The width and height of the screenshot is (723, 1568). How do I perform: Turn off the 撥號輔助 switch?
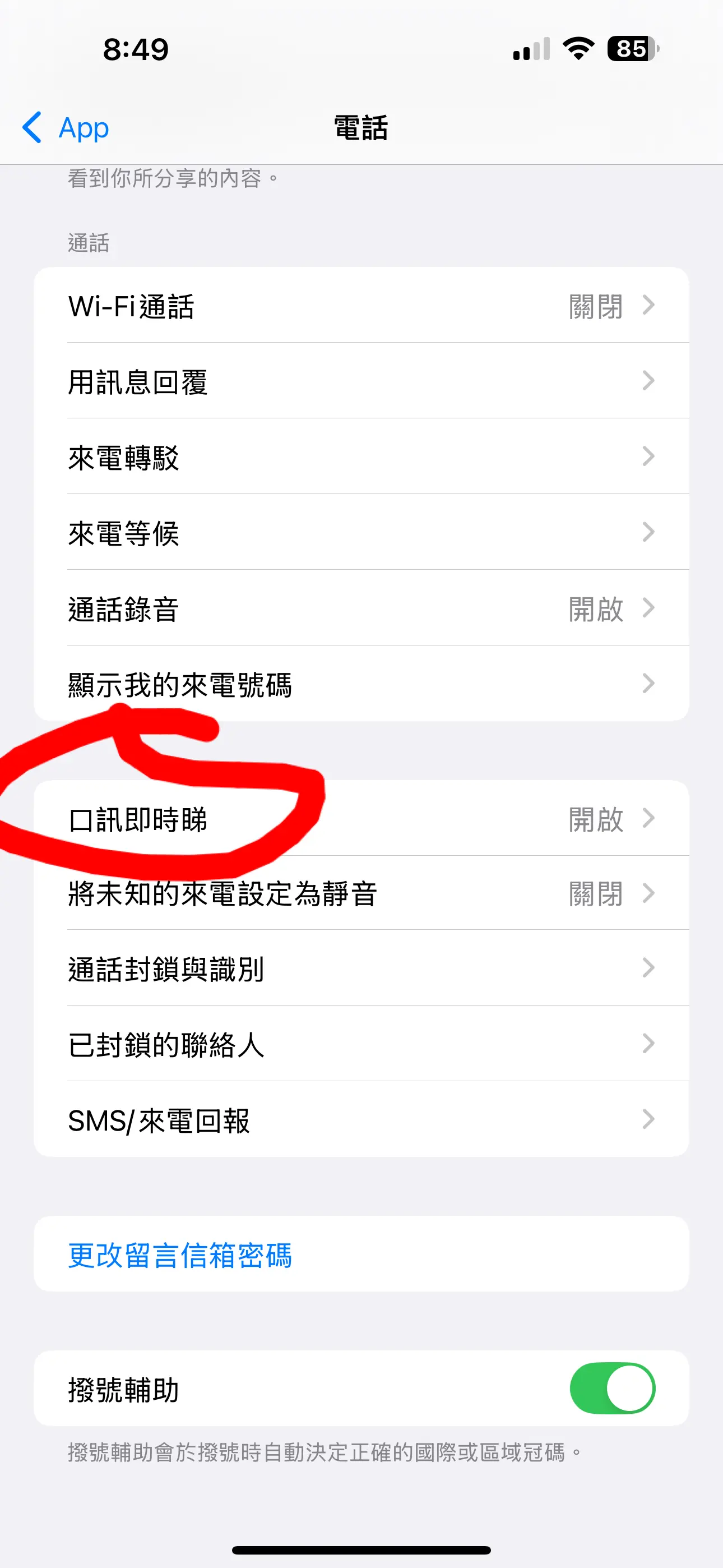point(611,1389)
